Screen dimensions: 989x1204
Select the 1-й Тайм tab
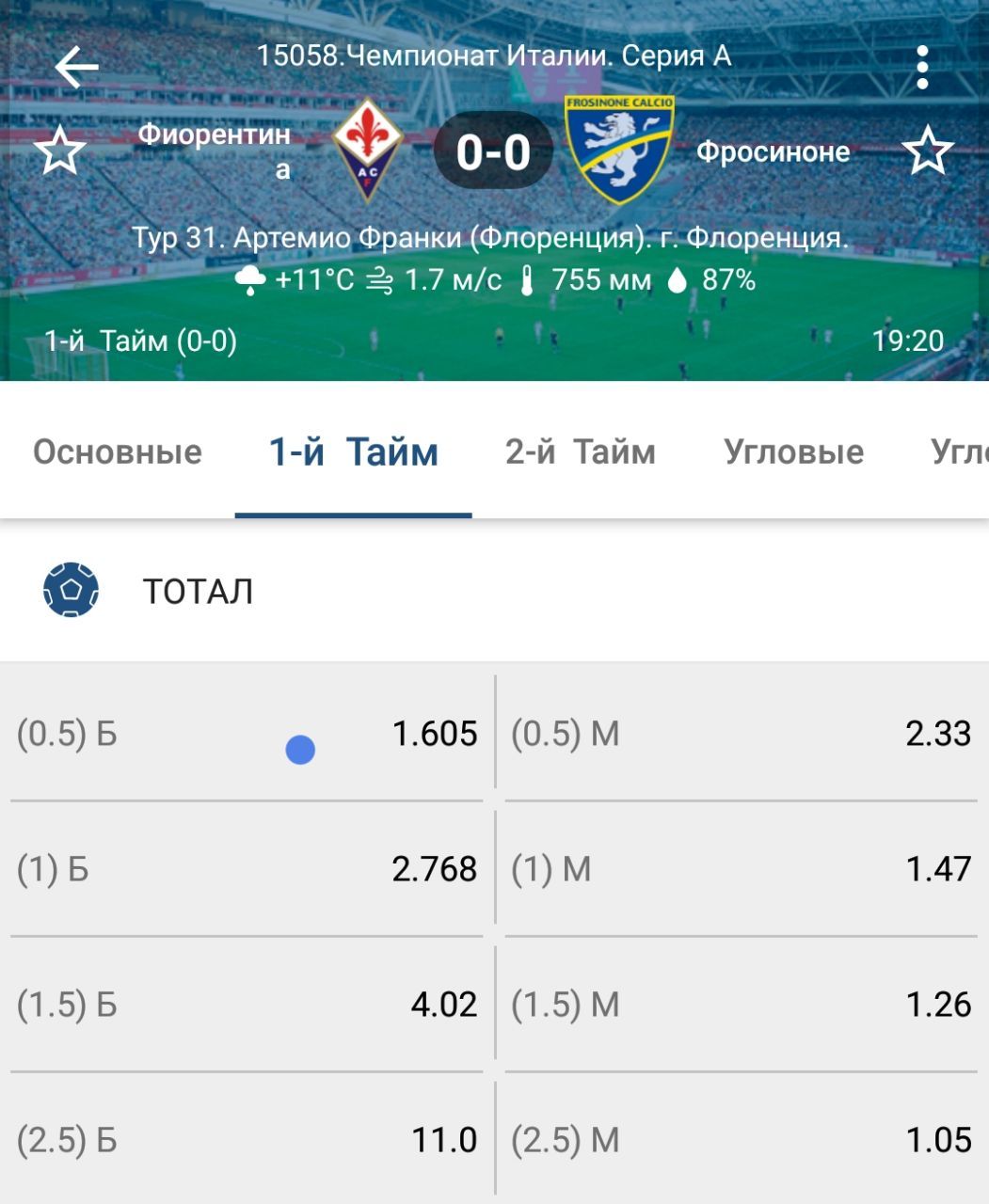click(x=354, y=452)
